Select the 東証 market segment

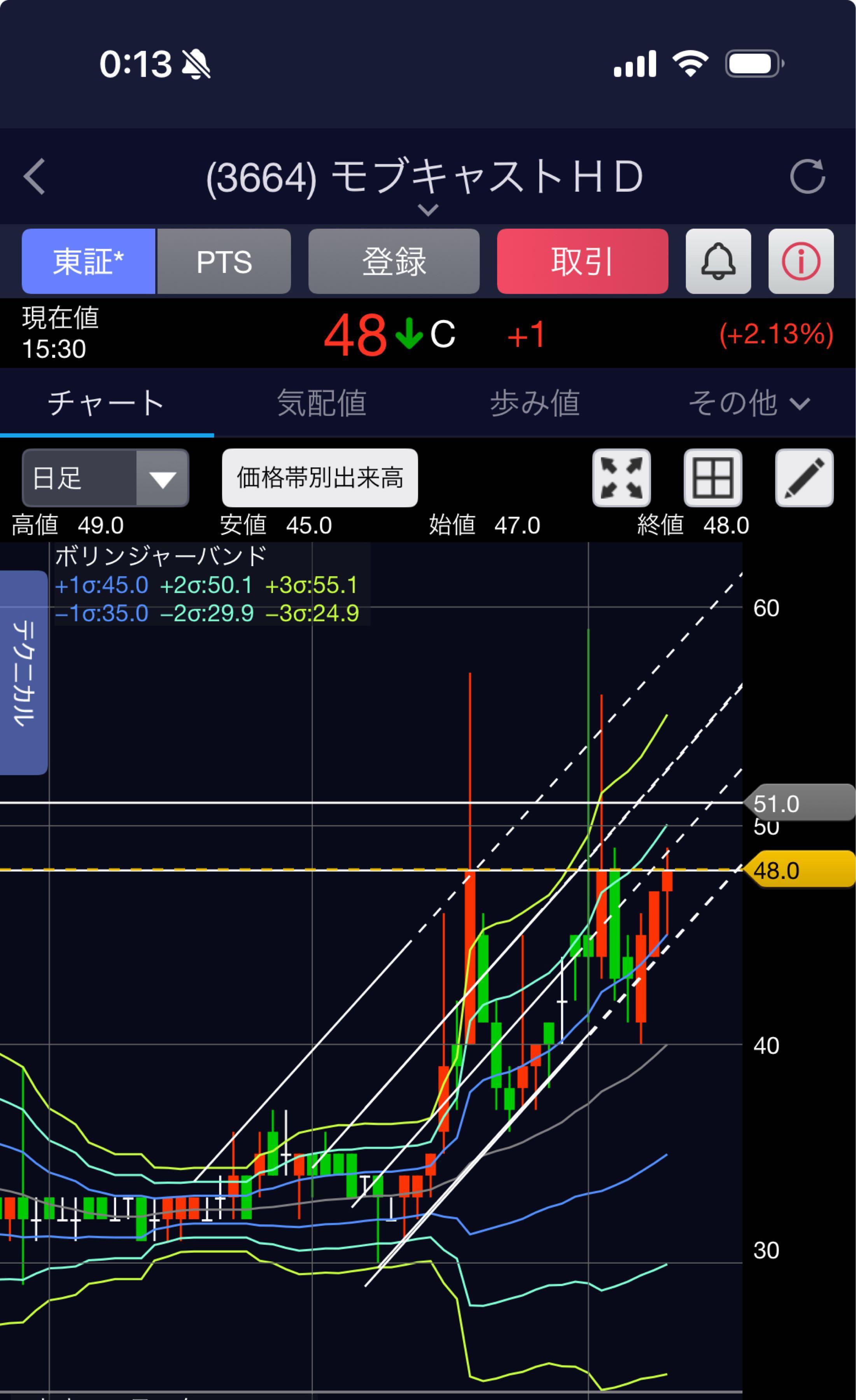click(x=88, y=261)
